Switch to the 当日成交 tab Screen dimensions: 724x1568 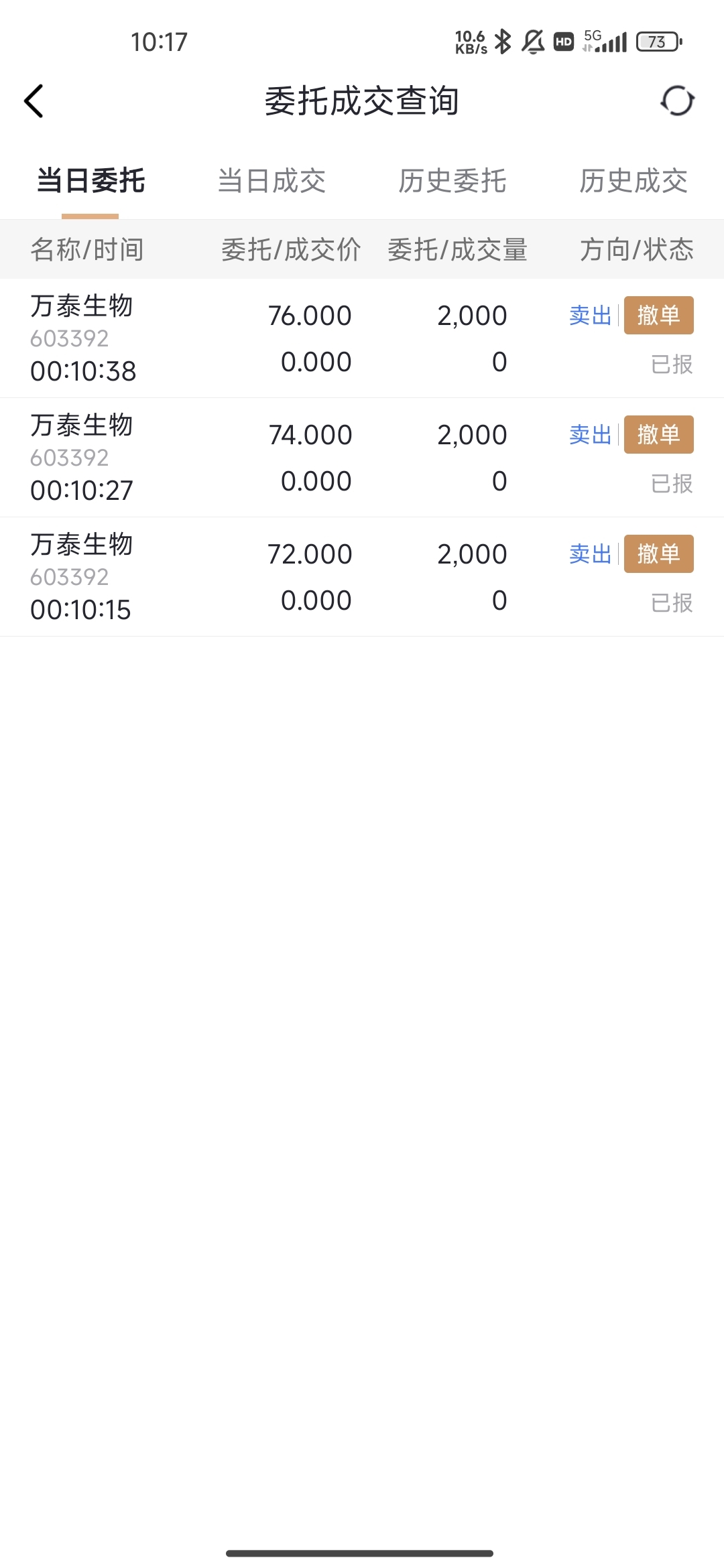(x=271, y=181)
